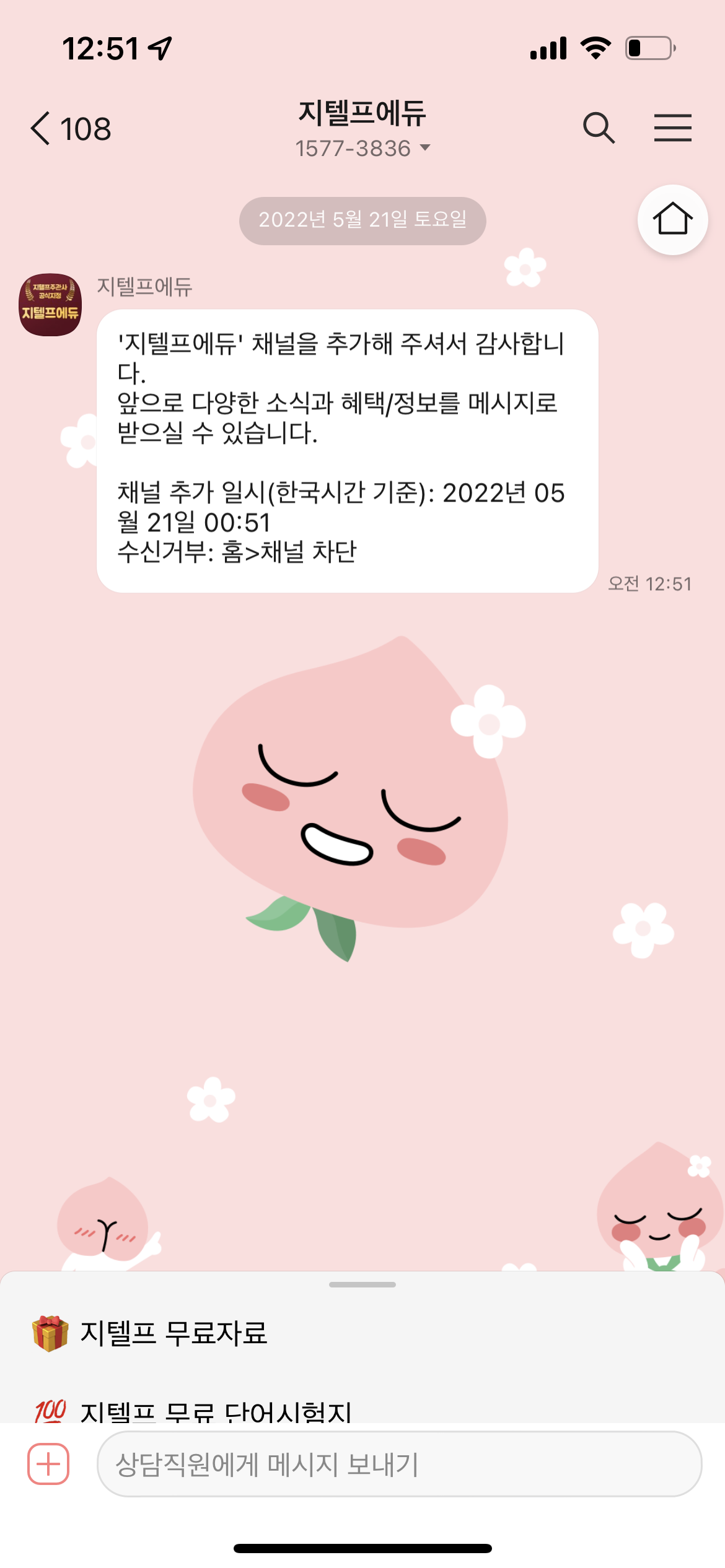The image size is (725, 1568).
Task: Select 지텔프 무료자료 menu item
Action: coord(174,1333)
